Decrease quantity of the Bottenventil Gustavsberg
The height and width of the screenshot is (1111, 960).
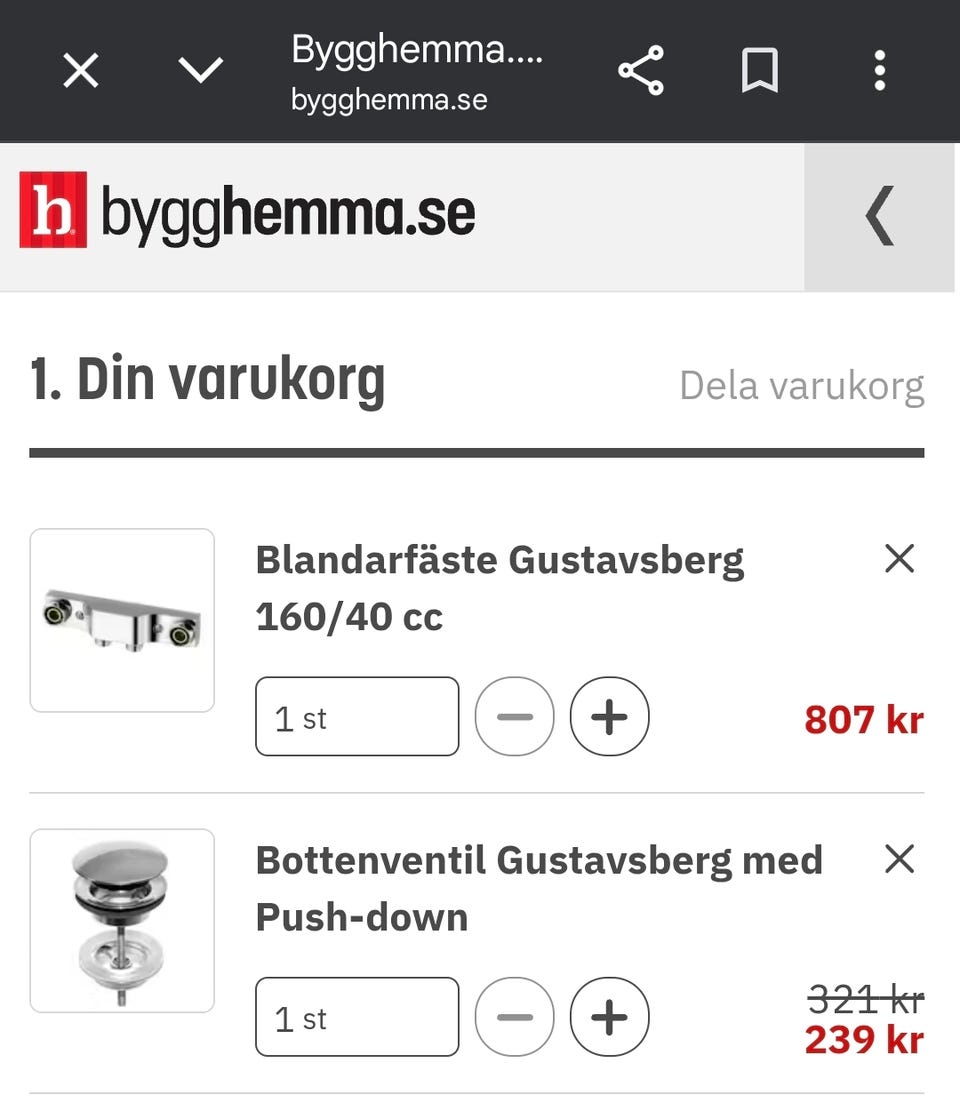coord(514,1017)
